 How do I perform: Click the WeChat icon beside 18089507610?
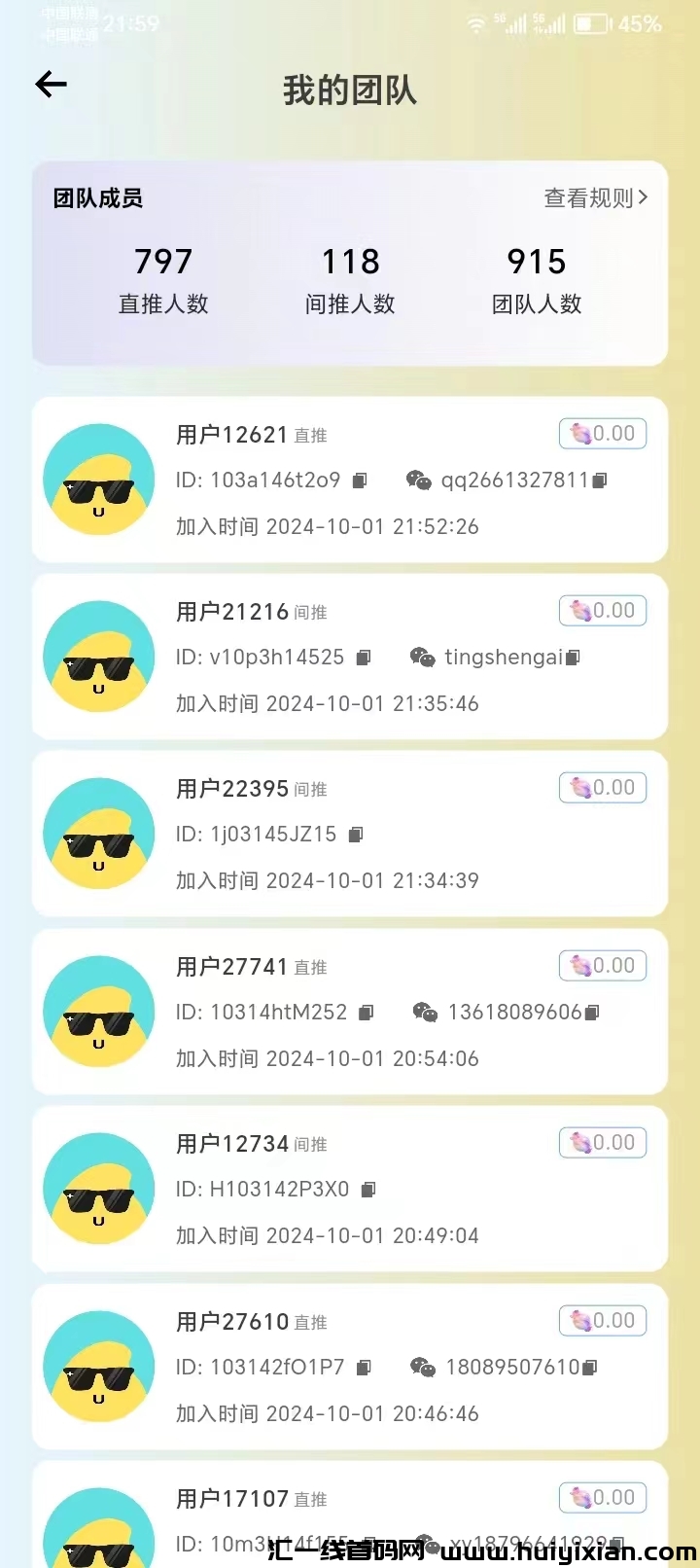(422, 1368)
